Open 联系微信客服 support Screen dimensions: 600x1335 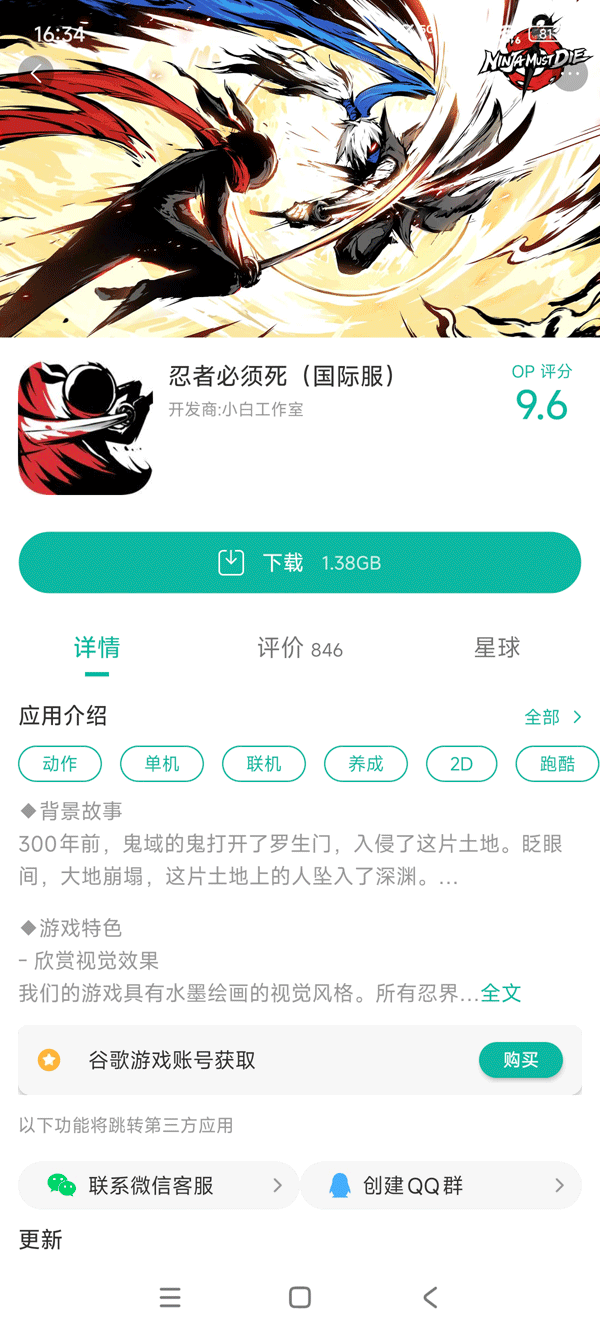click(x=159, y=1186)
